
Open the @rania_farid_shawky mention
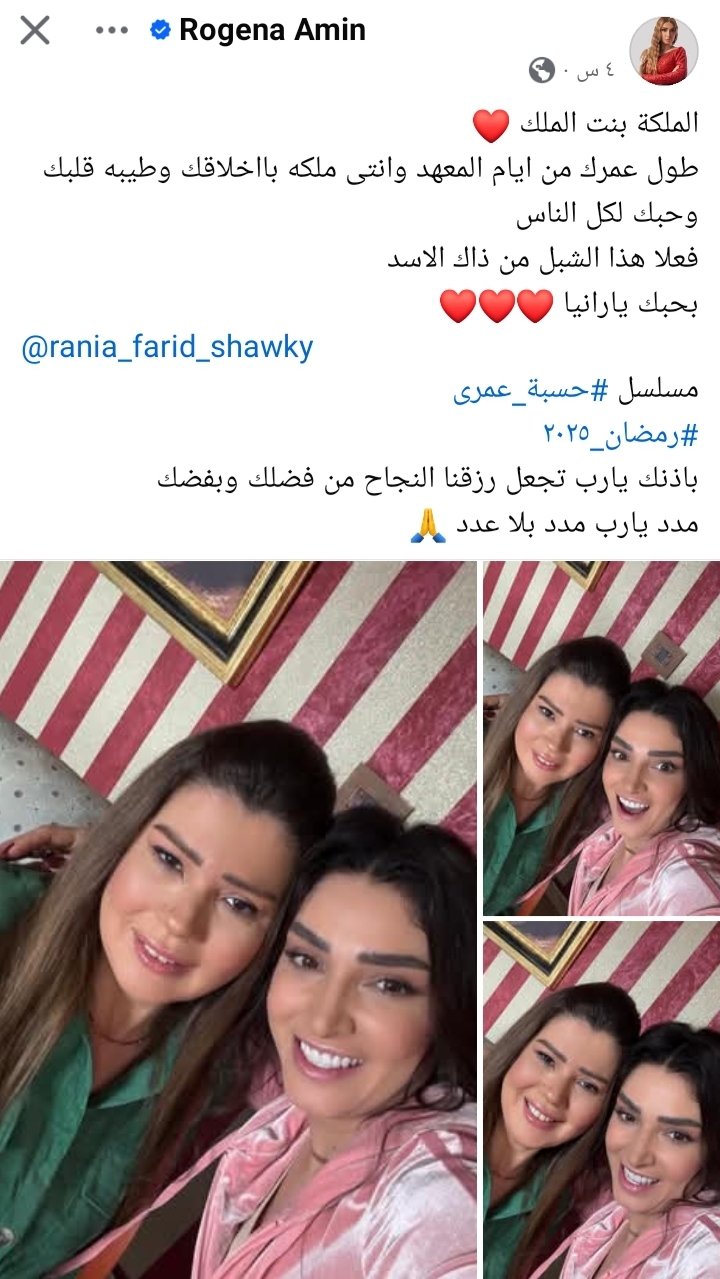click(x=167, y=348)
